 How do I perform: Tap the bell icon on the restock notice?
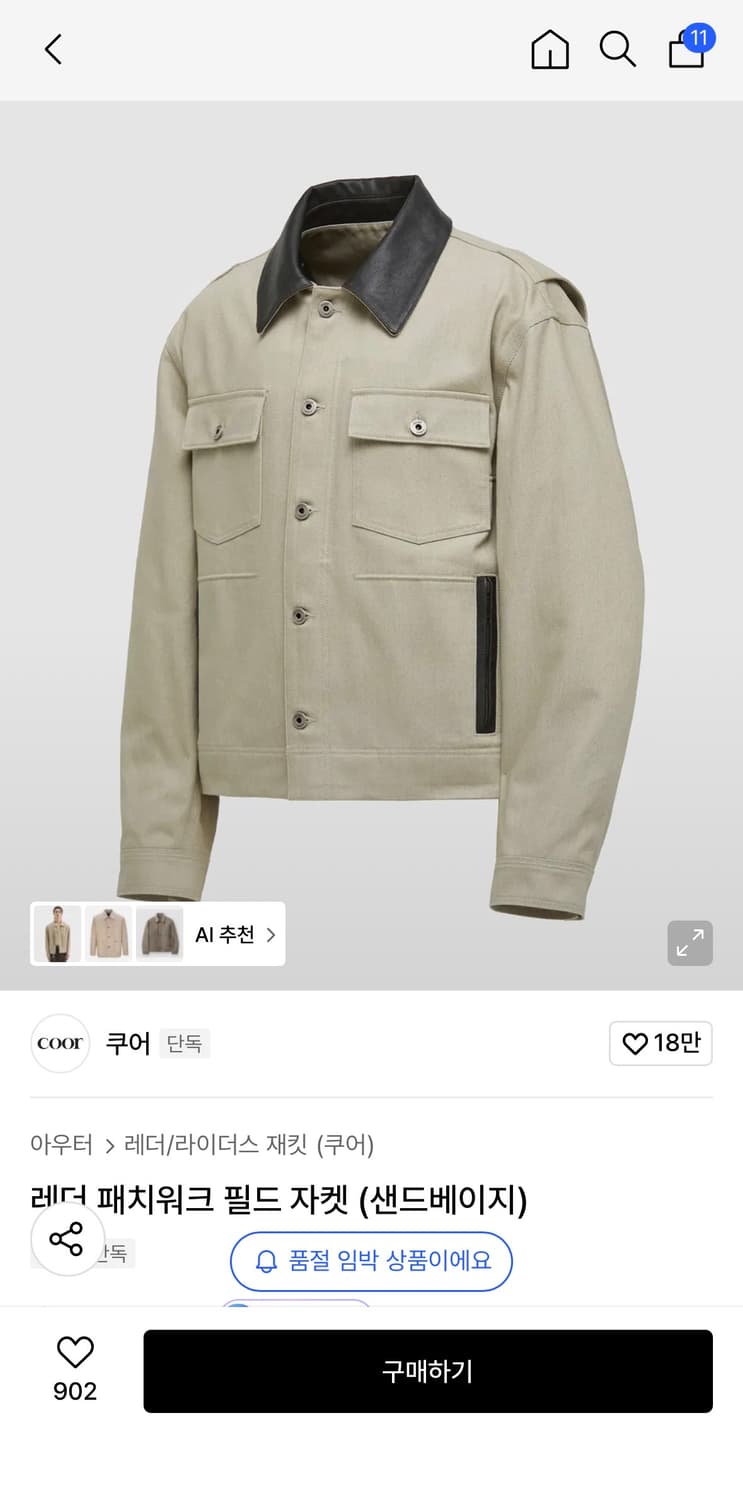(x=263, y=1262)
